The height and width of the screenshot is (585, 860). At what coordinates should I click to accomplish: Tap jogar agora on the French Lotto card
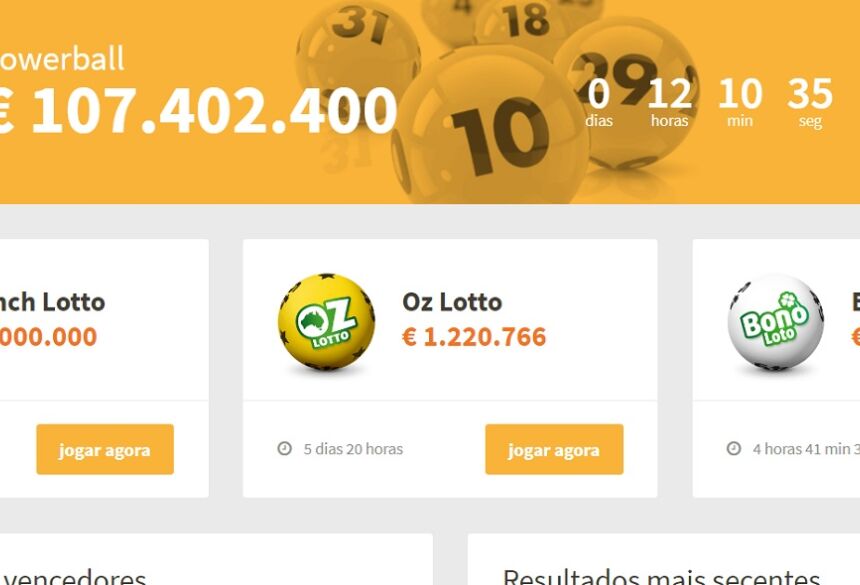pyautogui.click(x=105, y=449)
